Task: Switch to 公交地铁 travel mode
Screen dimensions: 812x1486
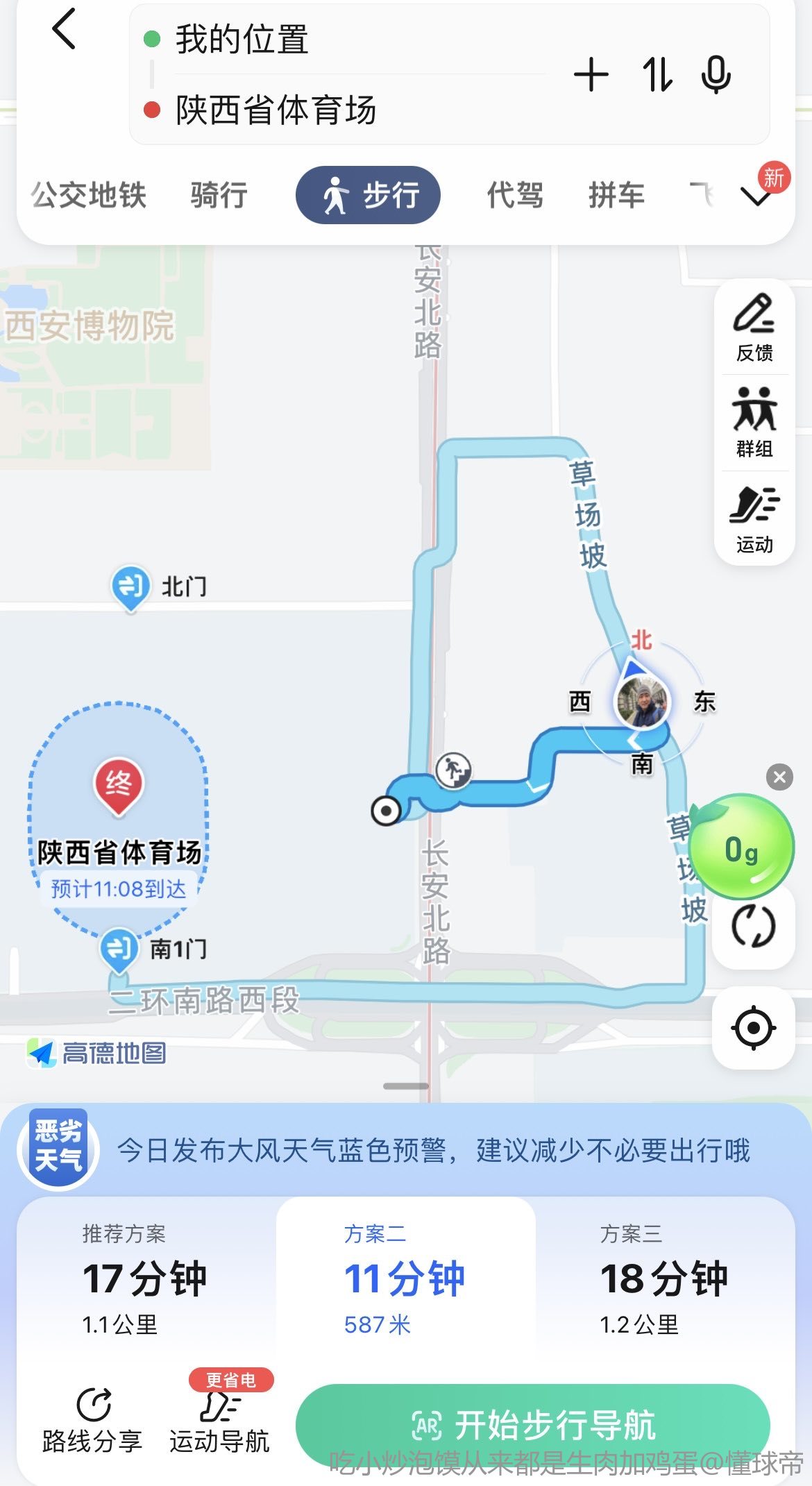Action: tap(89, 195)
